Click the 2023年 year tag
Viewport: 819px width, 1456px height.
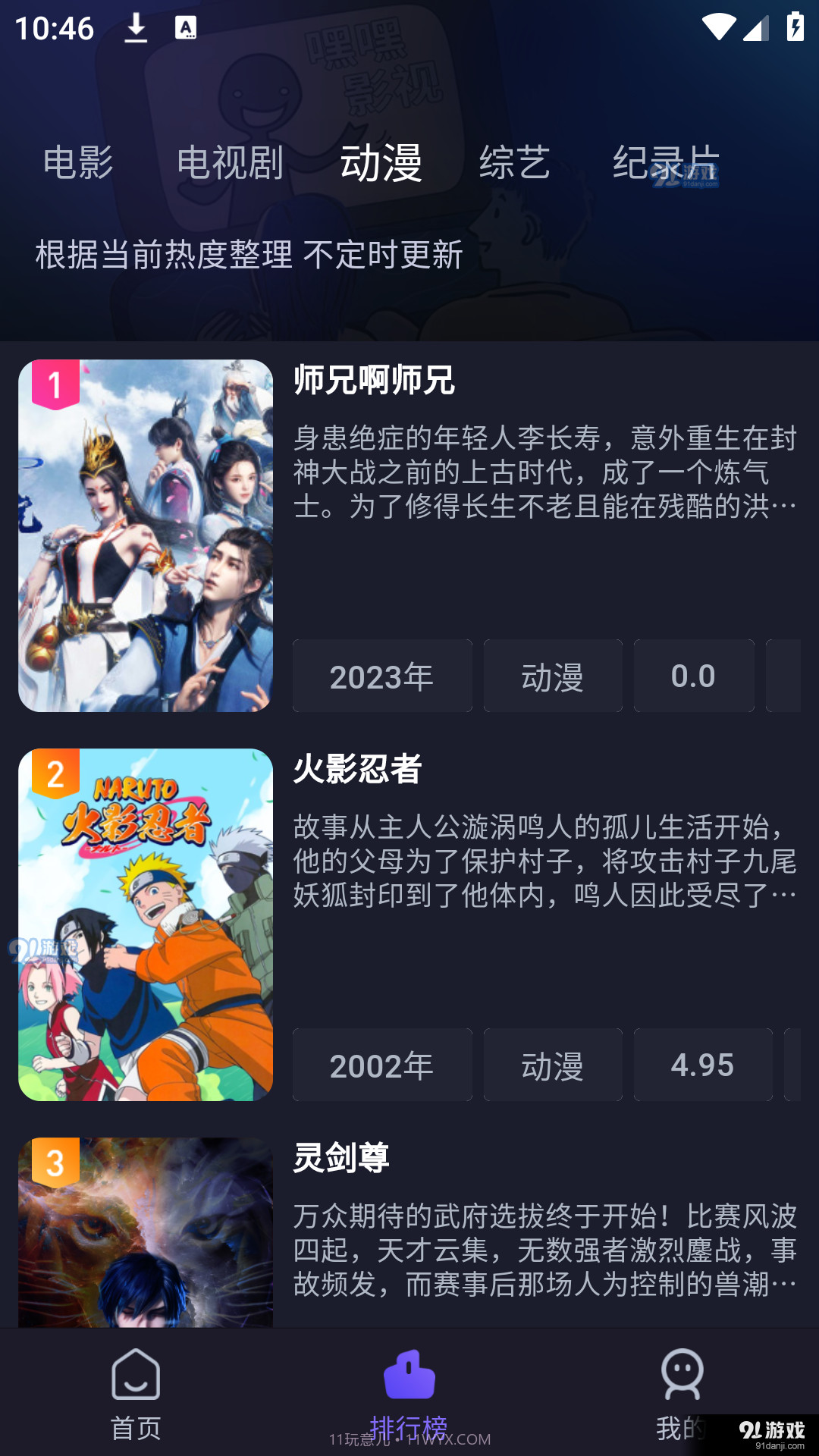381,675
